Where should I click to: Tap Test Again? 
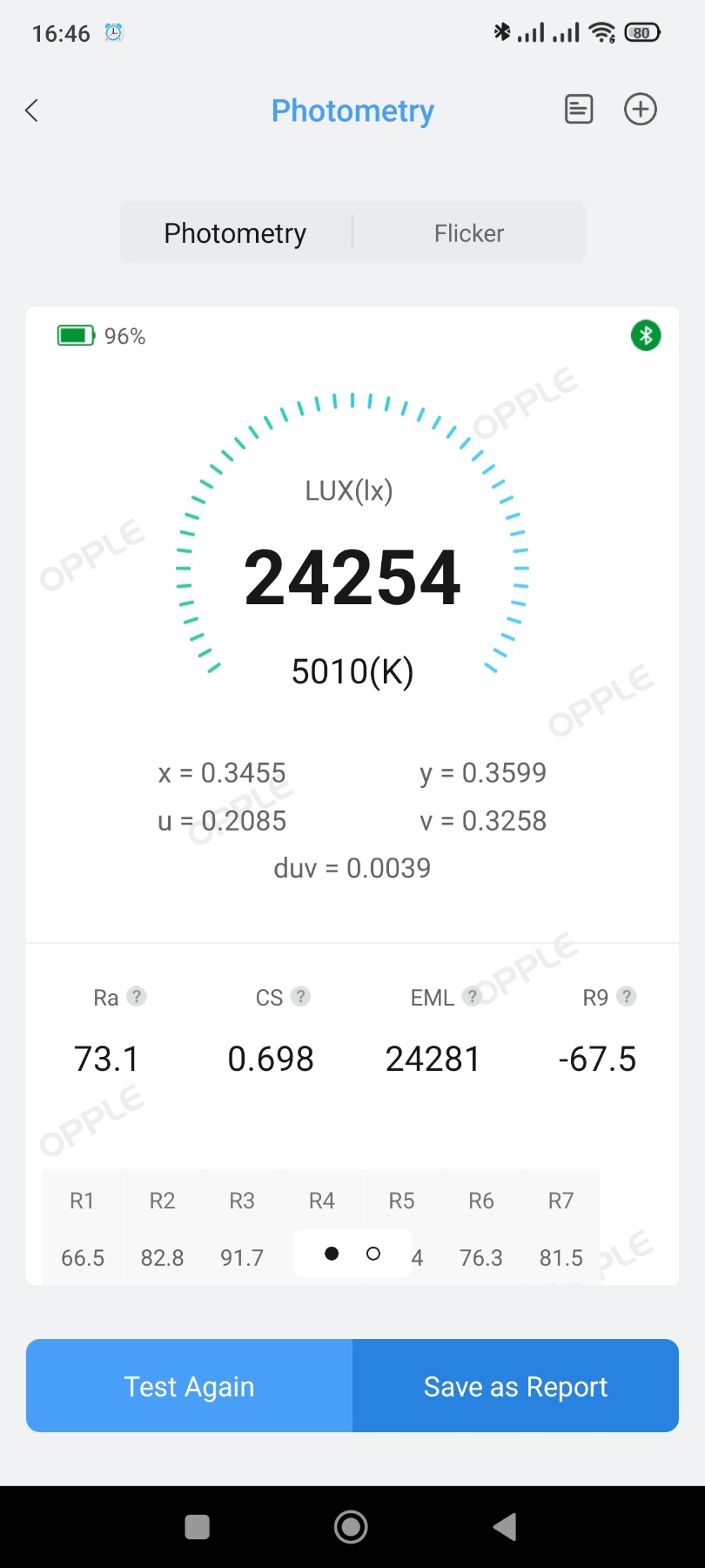(x=190, y=1386)
